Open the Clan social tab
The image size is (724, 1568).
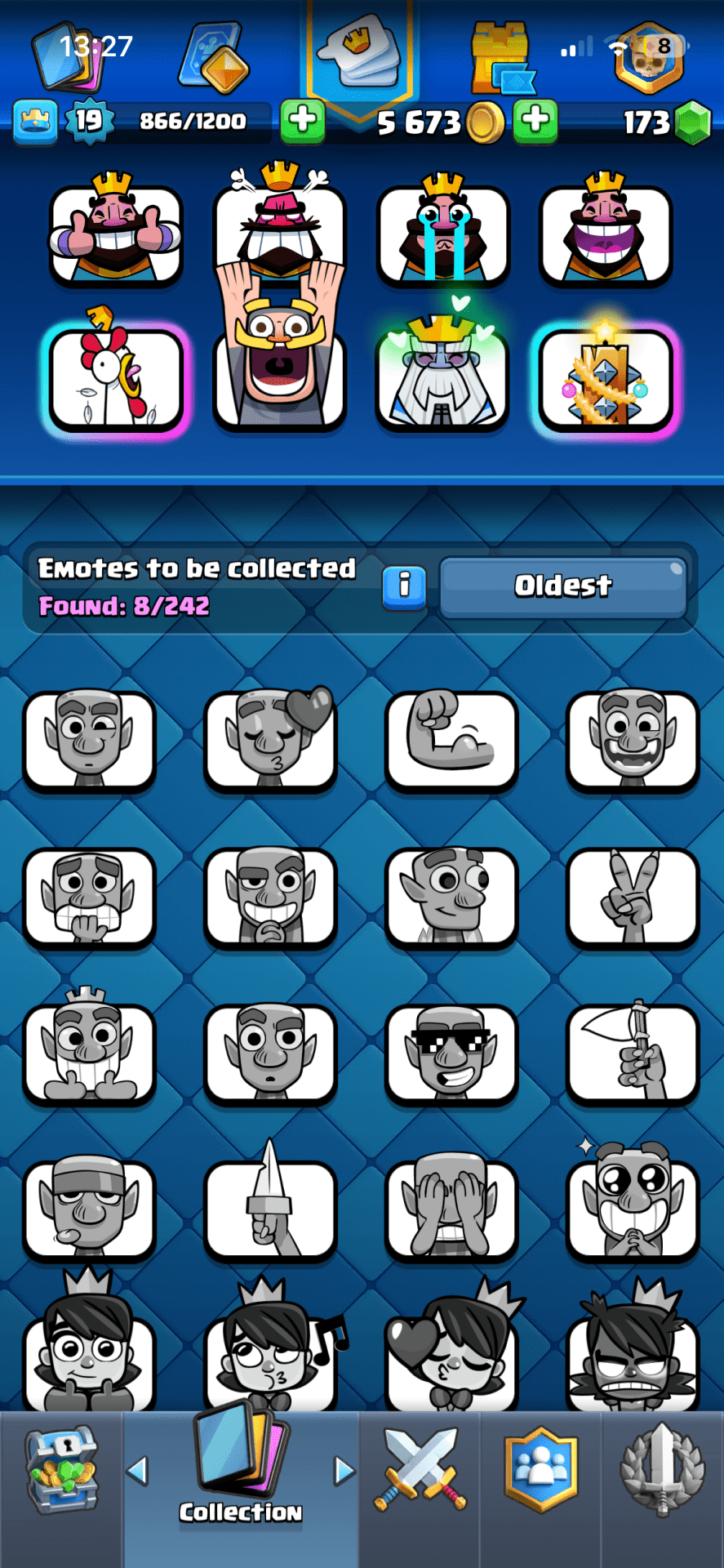coord(540,1470)
